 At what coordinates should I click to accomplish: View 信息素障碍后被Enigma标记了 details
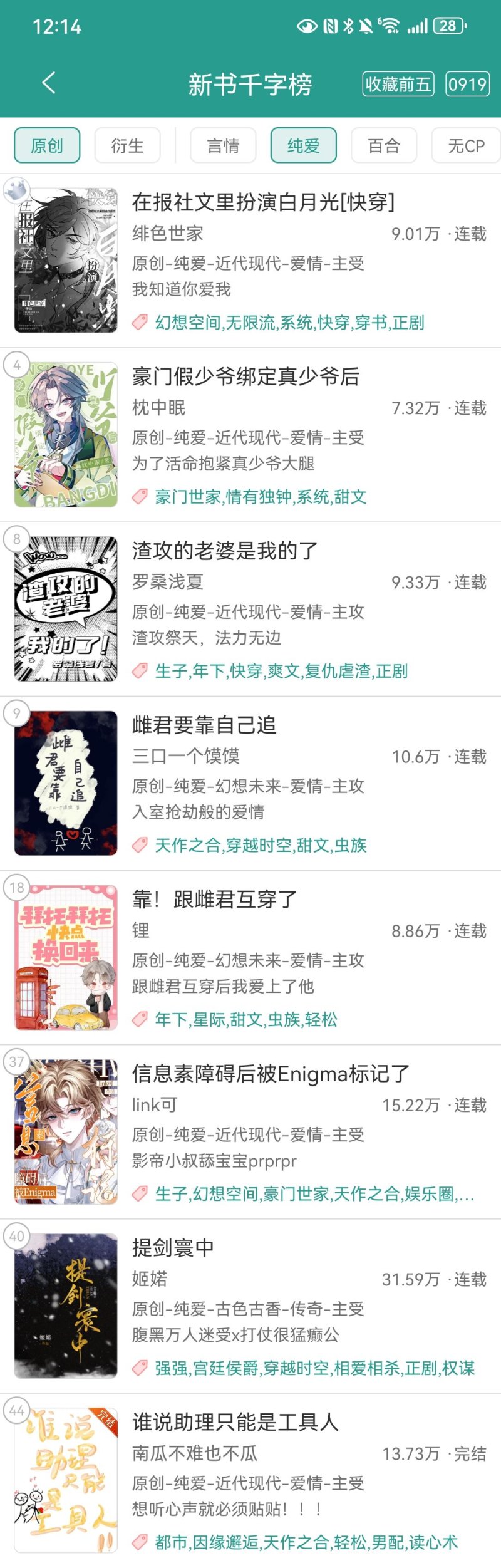tap(271, 1073)
